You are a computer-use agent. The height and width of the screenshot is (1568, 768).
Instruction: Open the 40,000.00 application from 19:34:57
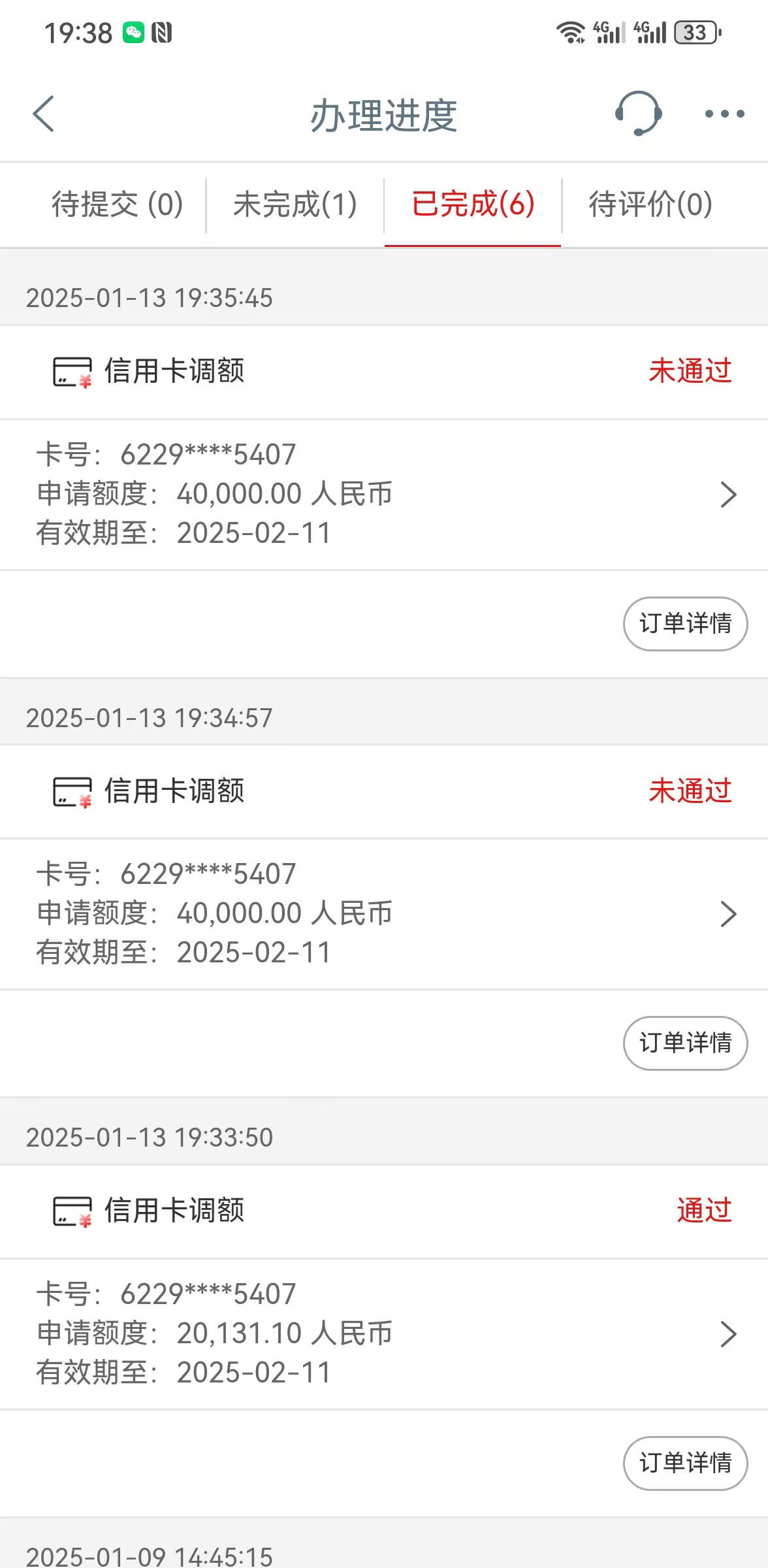[384, 914]
